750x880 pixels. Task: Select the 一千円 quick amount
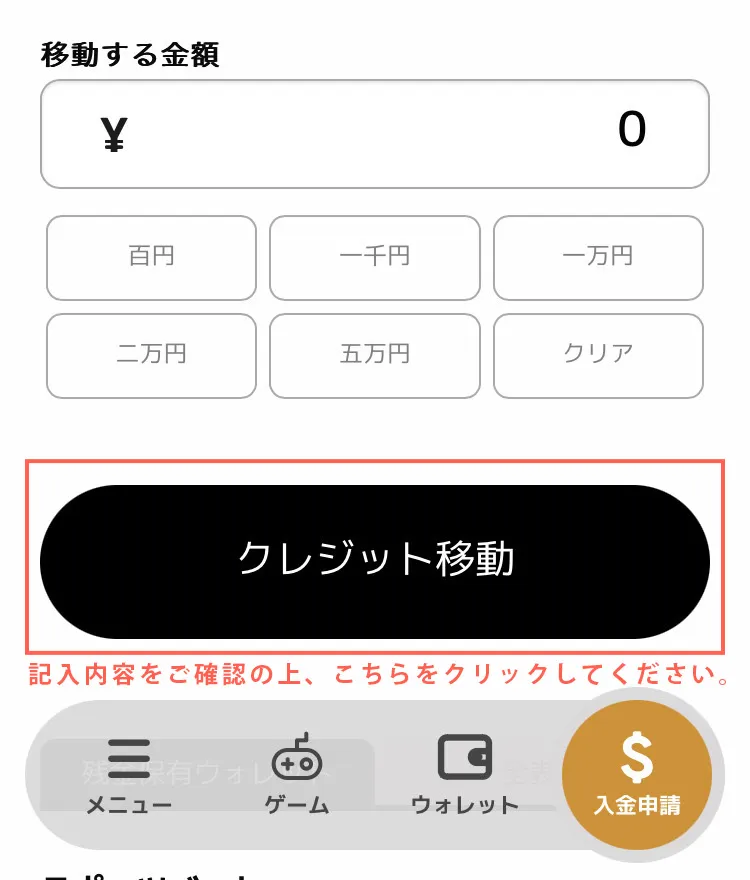pos(375,257)
